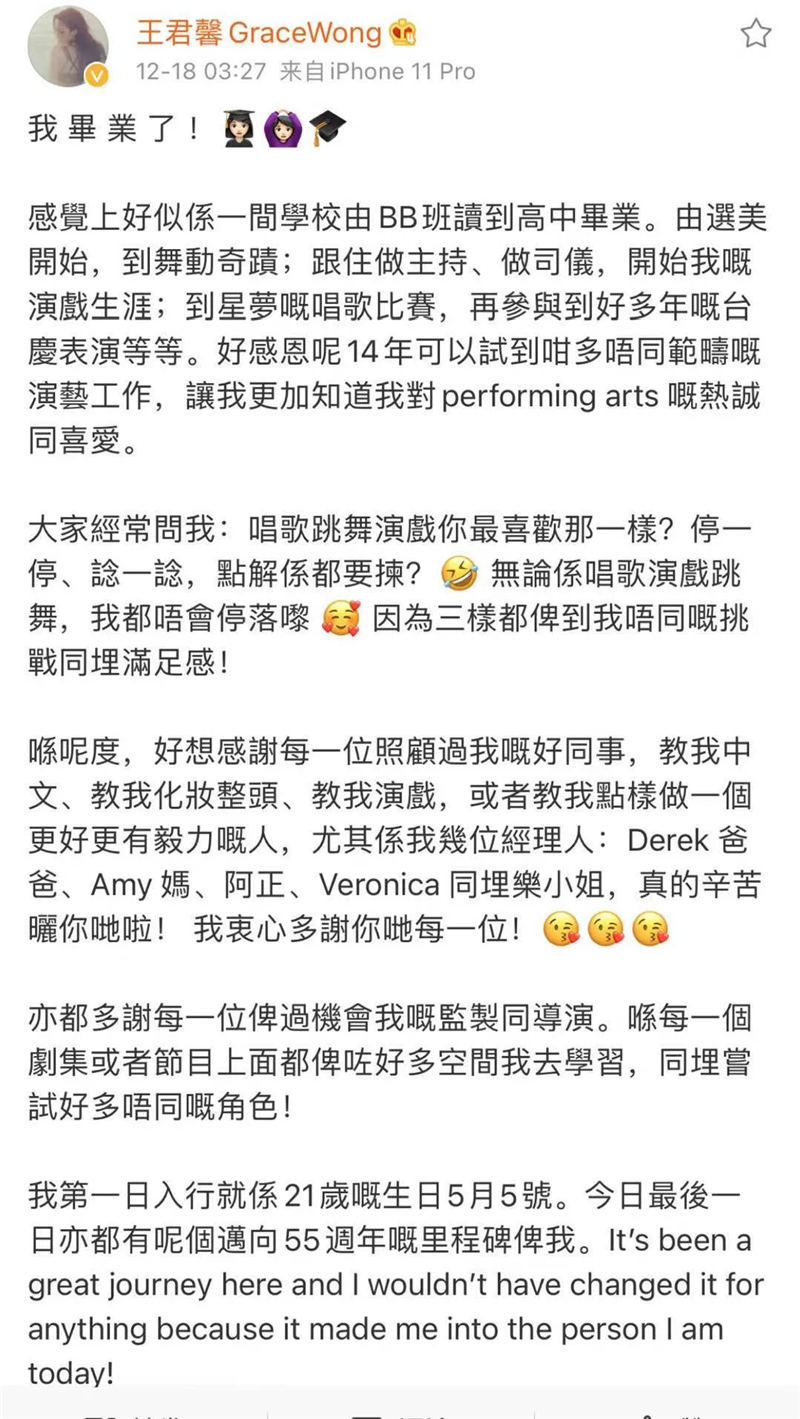Favorite this post with the star icon

755,35
